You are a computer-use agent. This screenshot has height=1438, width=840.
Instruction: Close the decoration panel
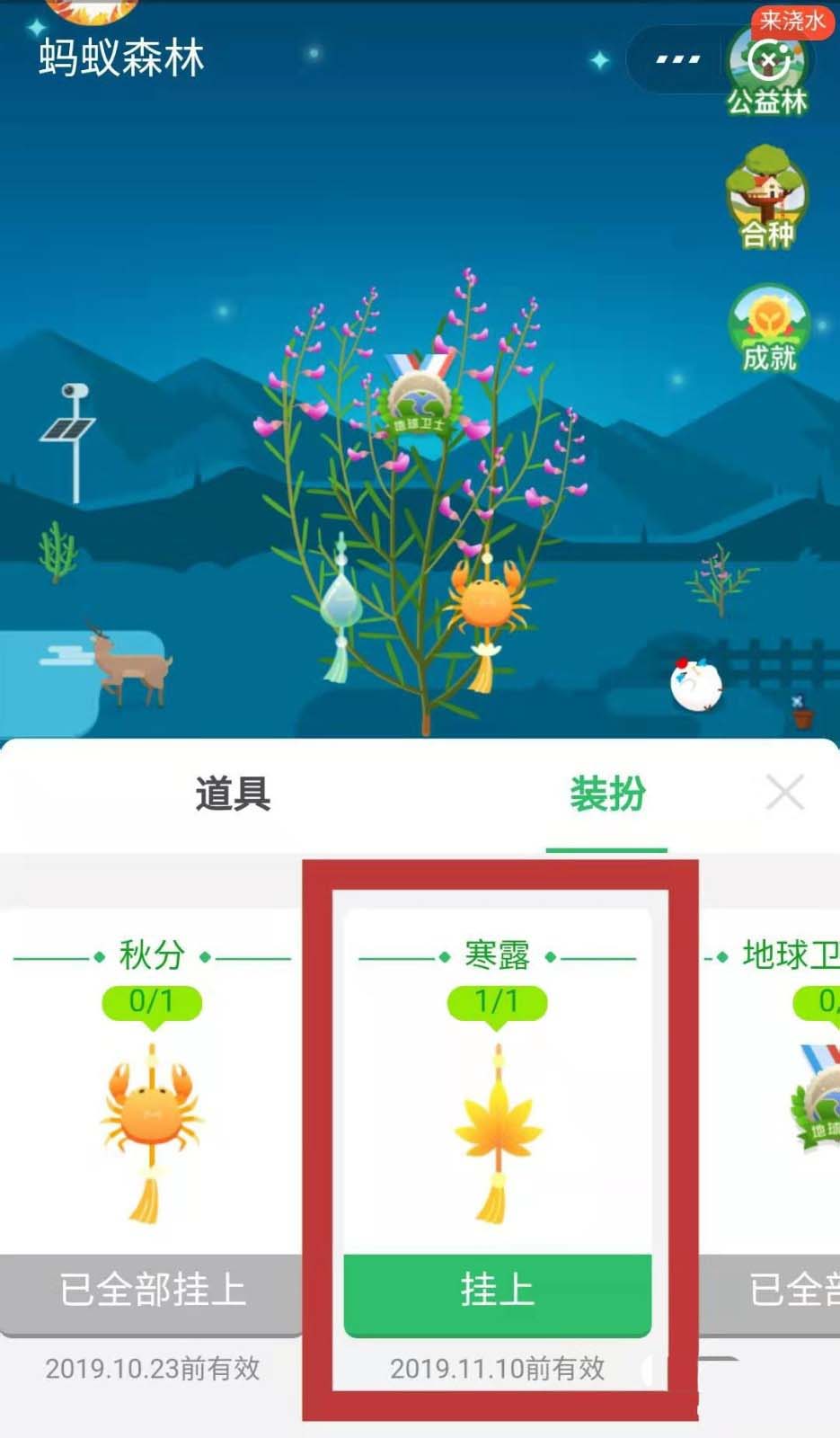784,794
